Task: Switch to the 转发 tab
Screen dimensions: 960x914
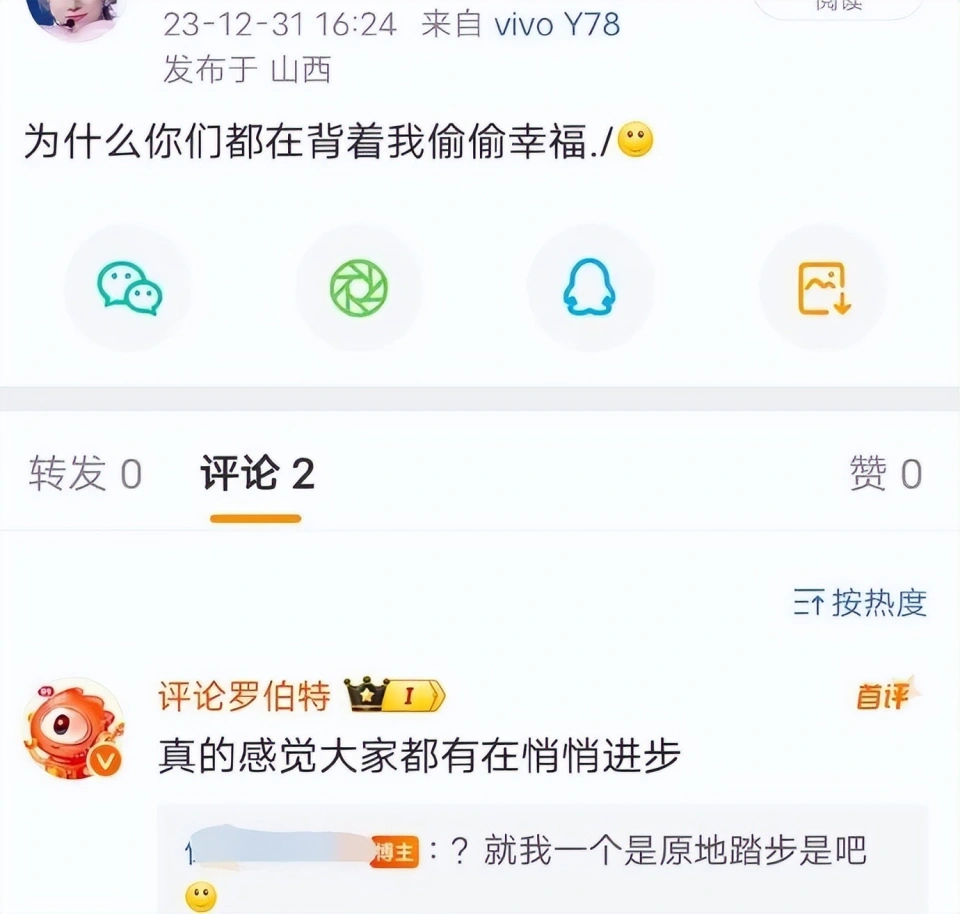Action: [x=85, y=474]
